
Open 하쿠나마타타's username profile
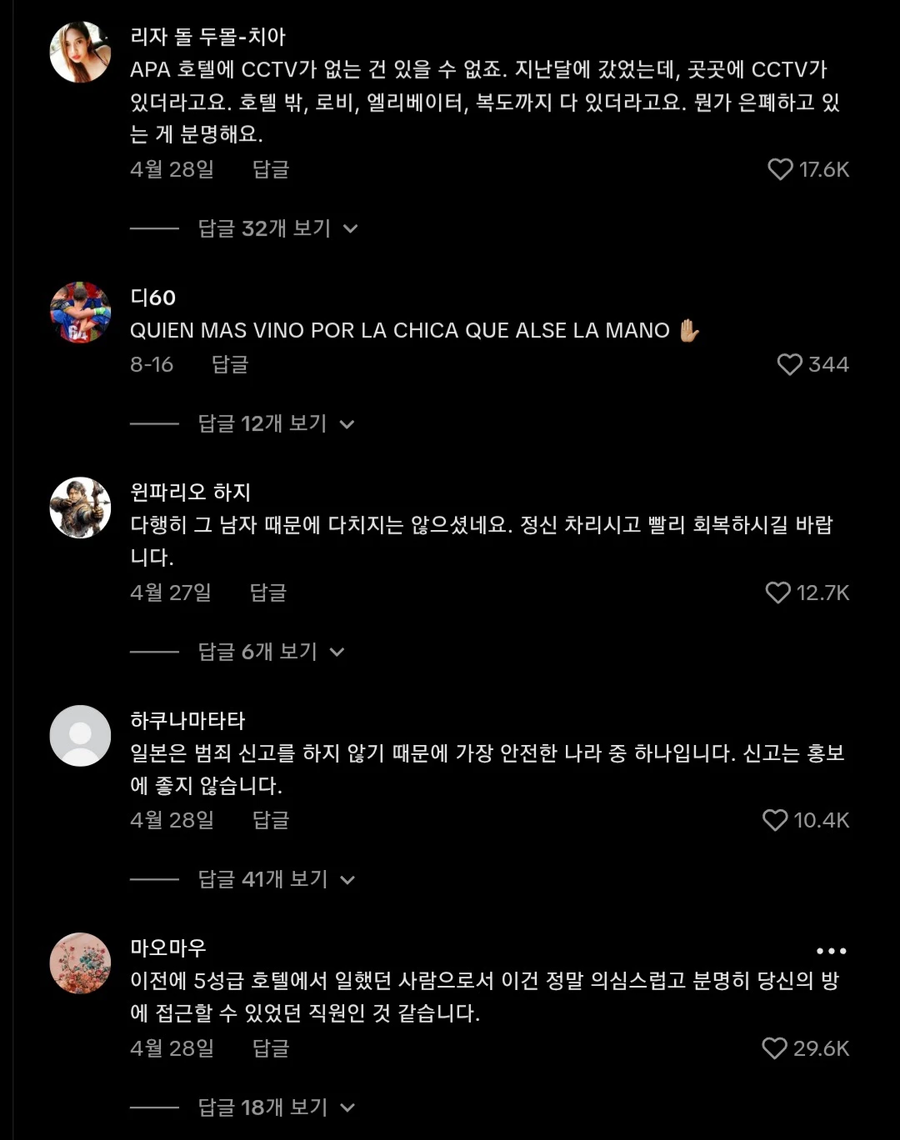[187, 720]
